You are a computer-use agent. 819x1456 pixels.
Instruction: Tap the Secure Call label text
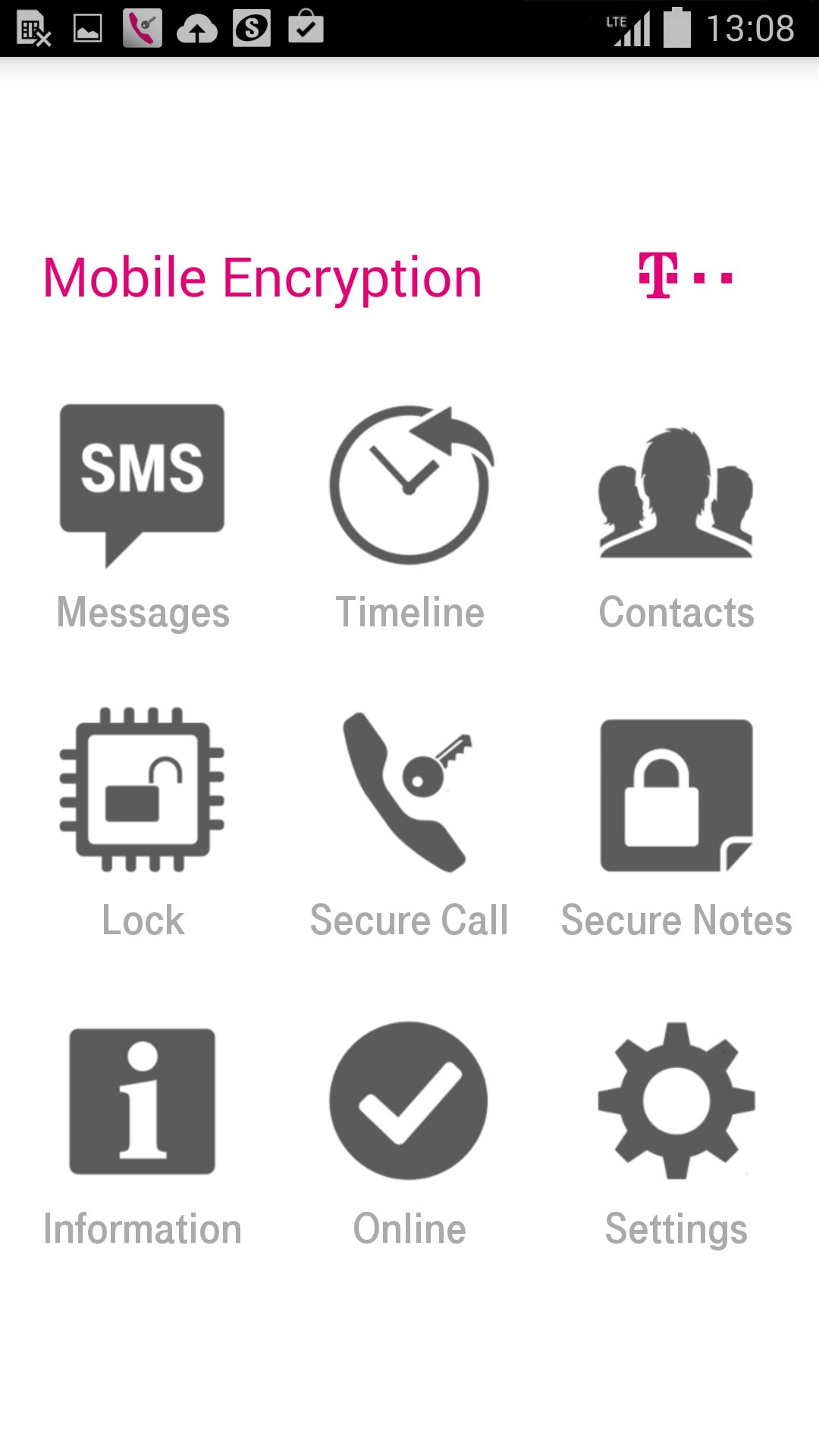pos(409,921)
